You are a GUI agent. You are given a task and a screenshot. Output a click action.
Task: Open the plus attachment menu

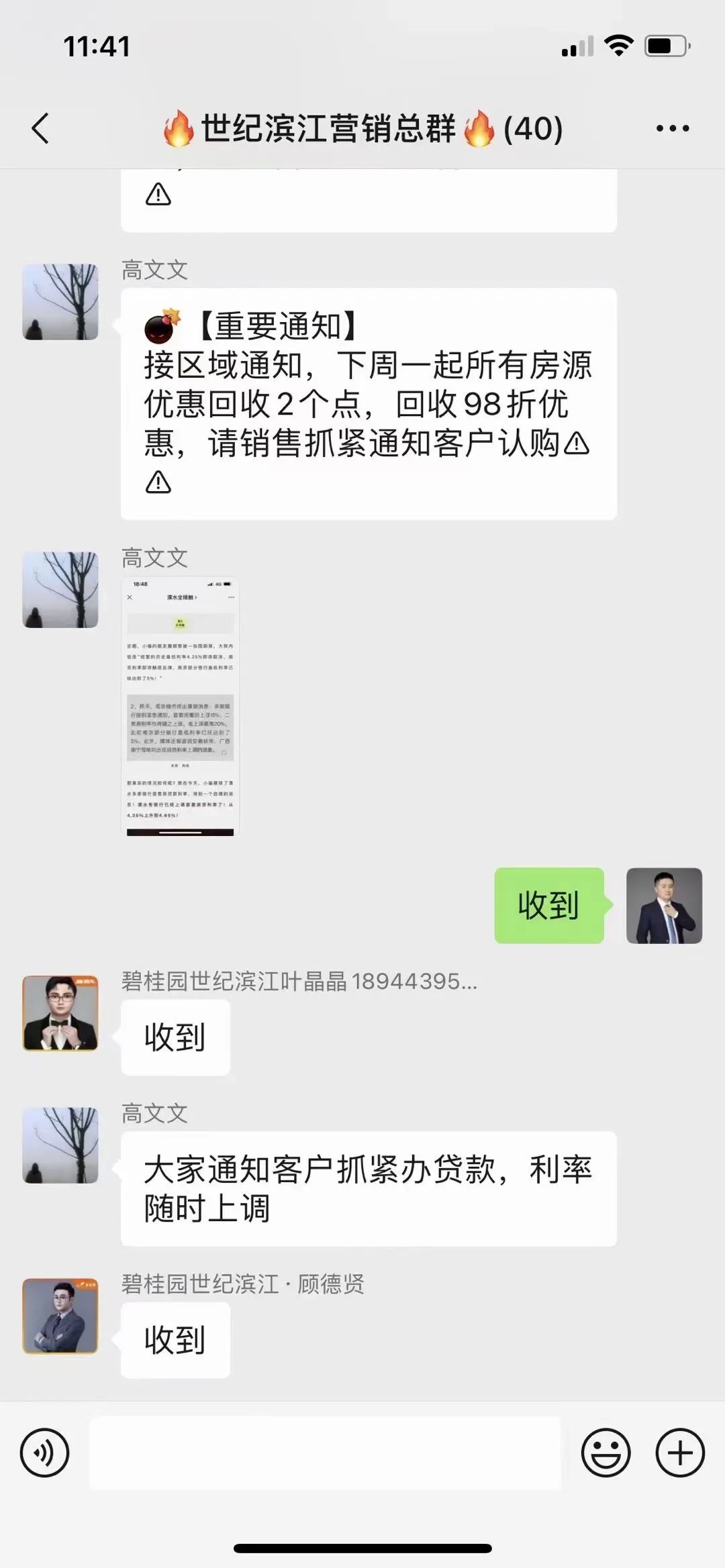pos(679,1453)
